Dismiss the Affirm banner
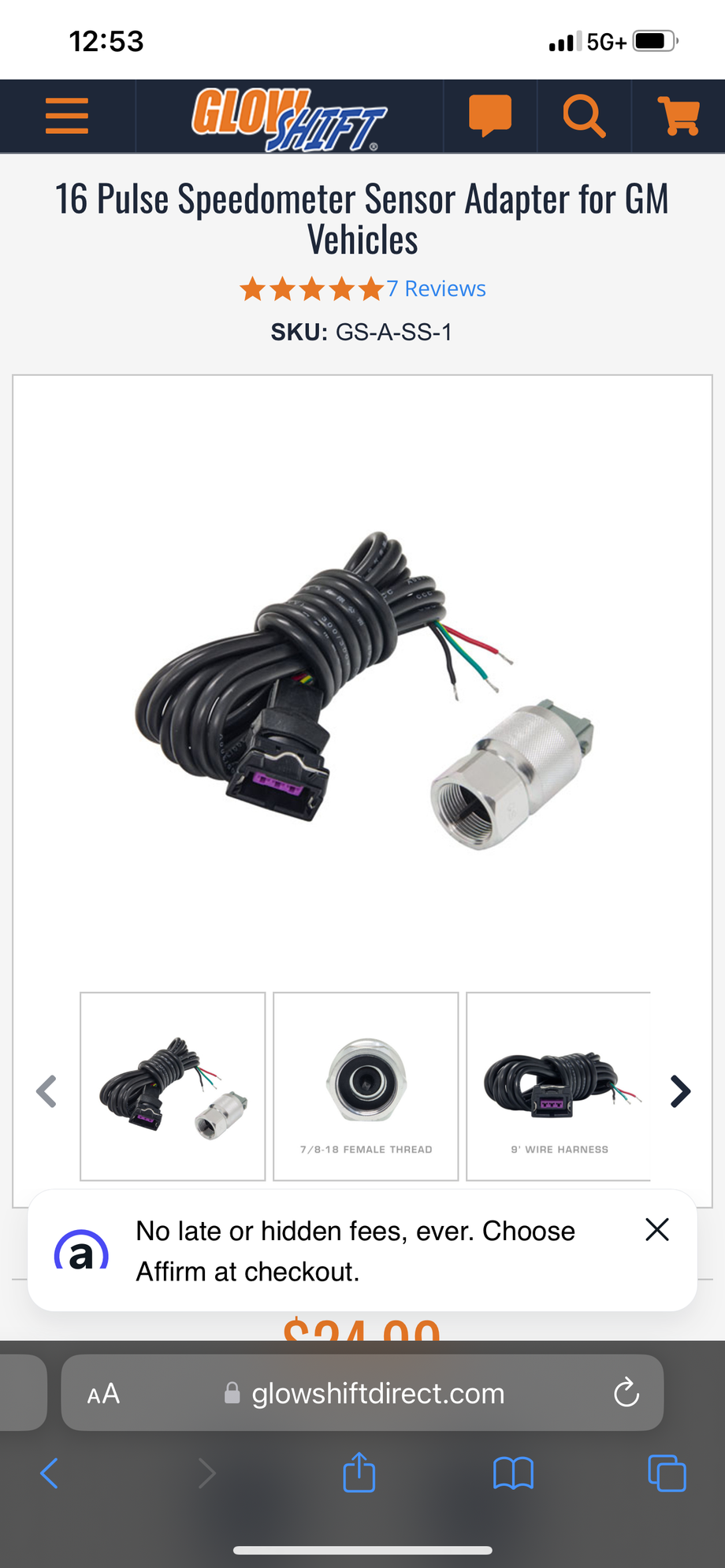The width and height of the screenshot is (725, 1568). click(656, 1229)
